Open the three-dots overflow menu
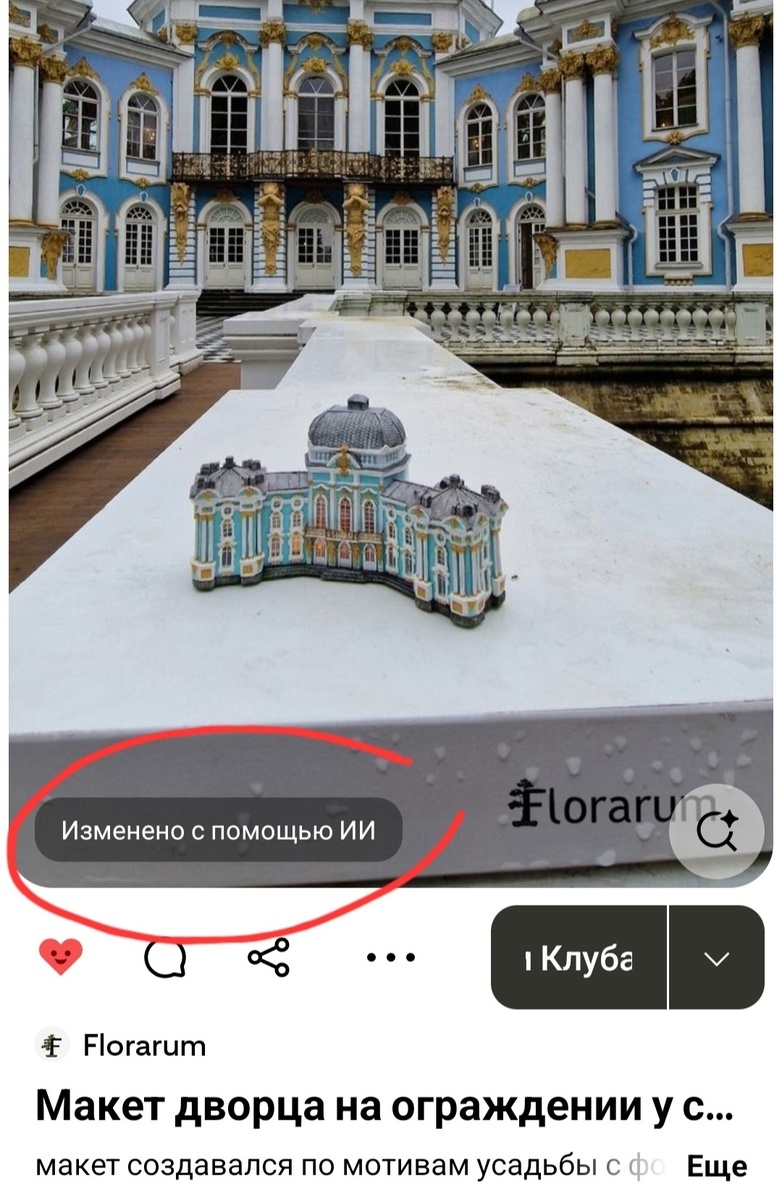Image resolution: width=782 pixels, height=1200 pixels. (391, 957)
